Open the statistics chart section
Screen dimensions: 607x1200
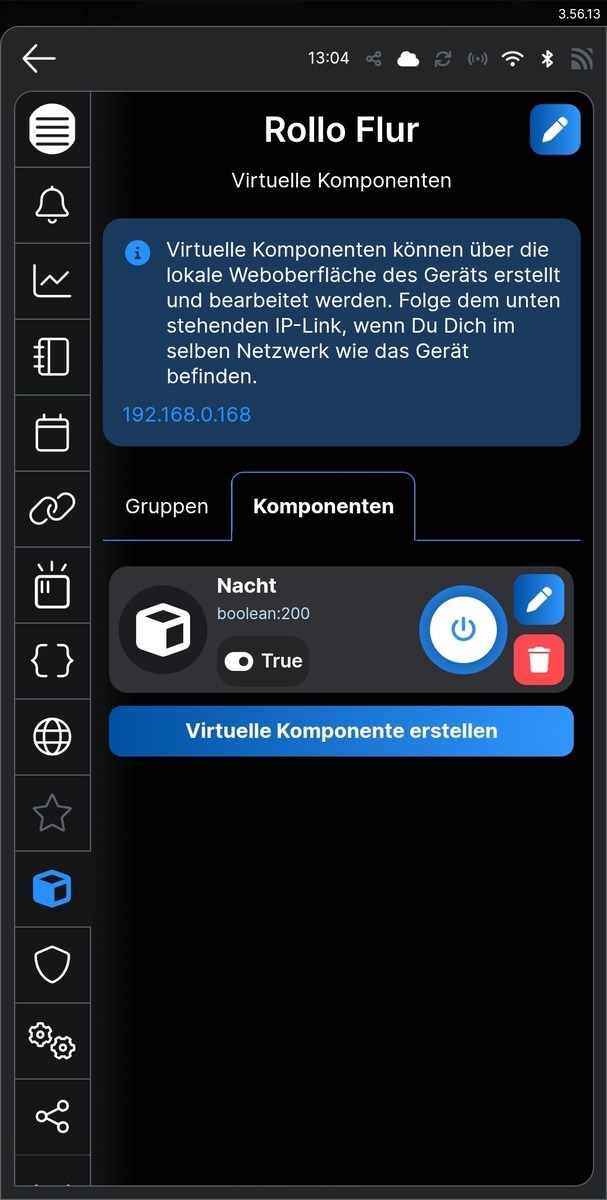coord(52,281)
